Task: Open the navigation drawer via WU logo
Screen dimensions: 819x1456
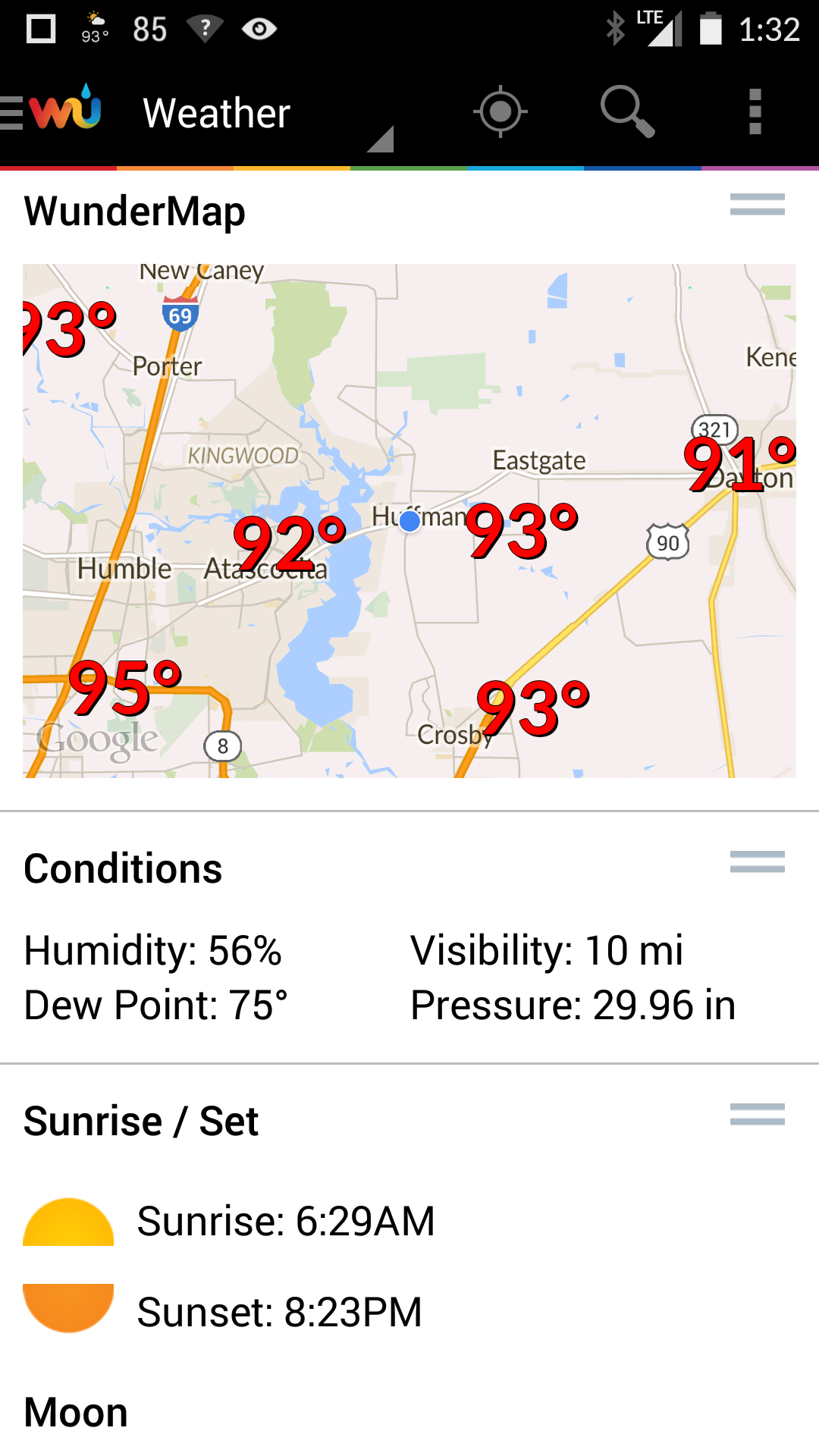Action: point(52,112)
